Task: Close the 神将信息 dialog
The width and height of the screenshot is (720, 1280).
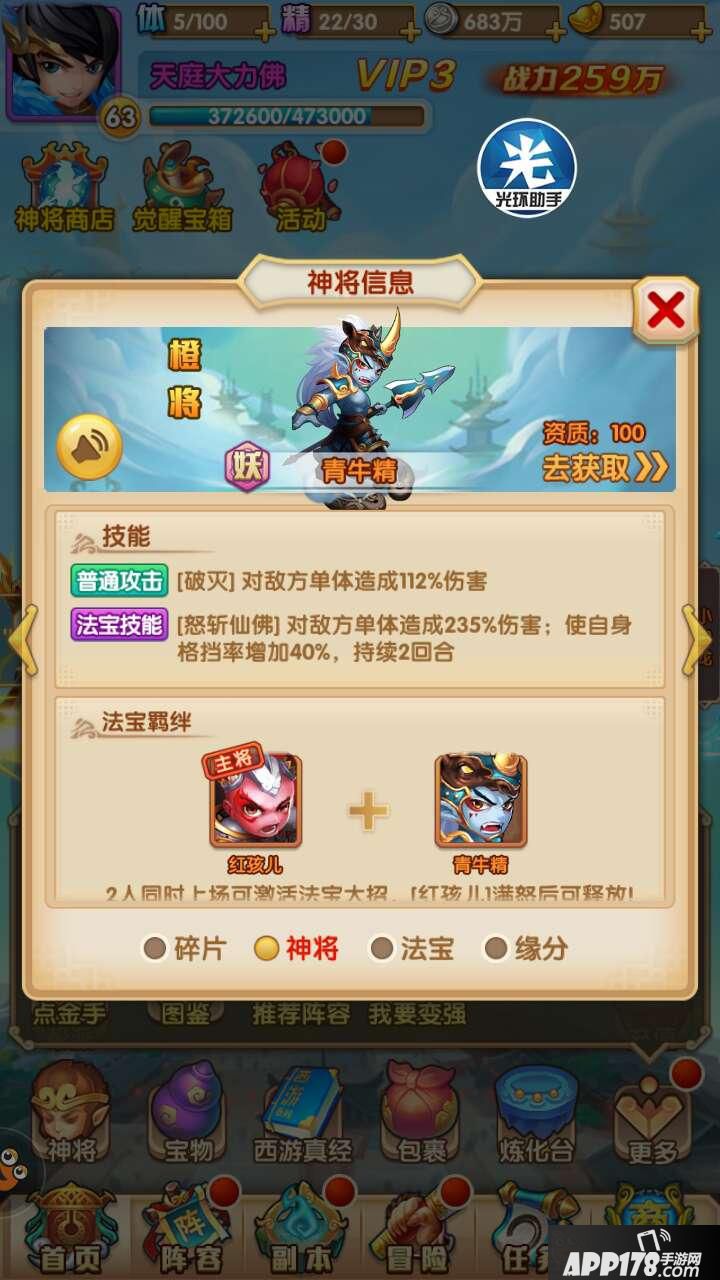Action: tap(665, 311)
